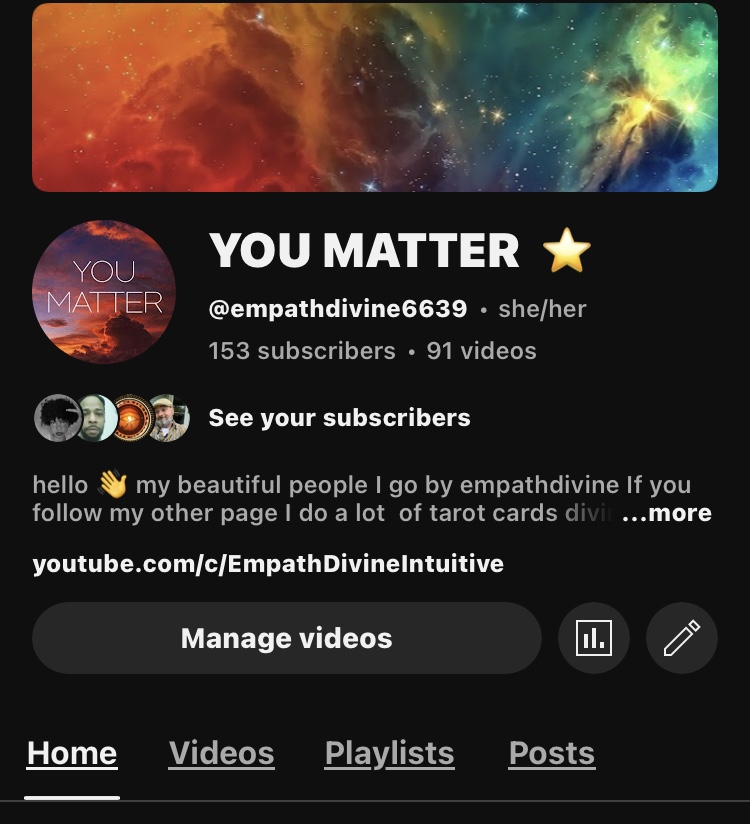This screenshot has height=824, width=750.
Task: Open channel analytics chart icon
Action: click(x=594, y=638)
